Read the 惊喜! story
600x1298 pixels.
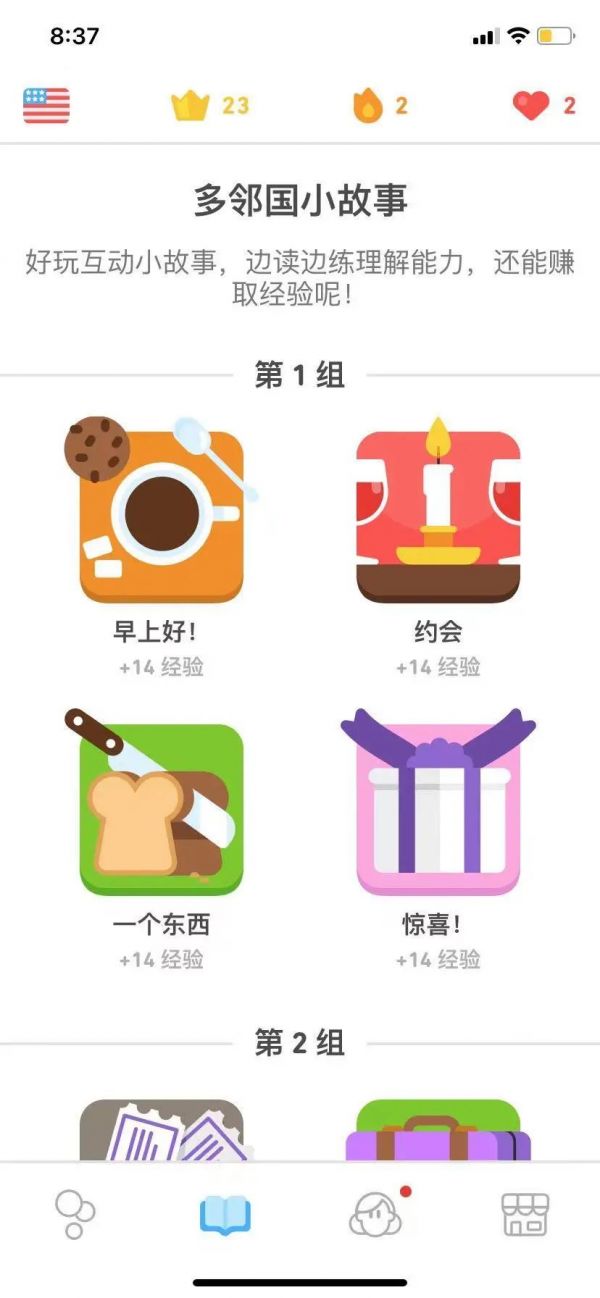click(x=438, y=810)
